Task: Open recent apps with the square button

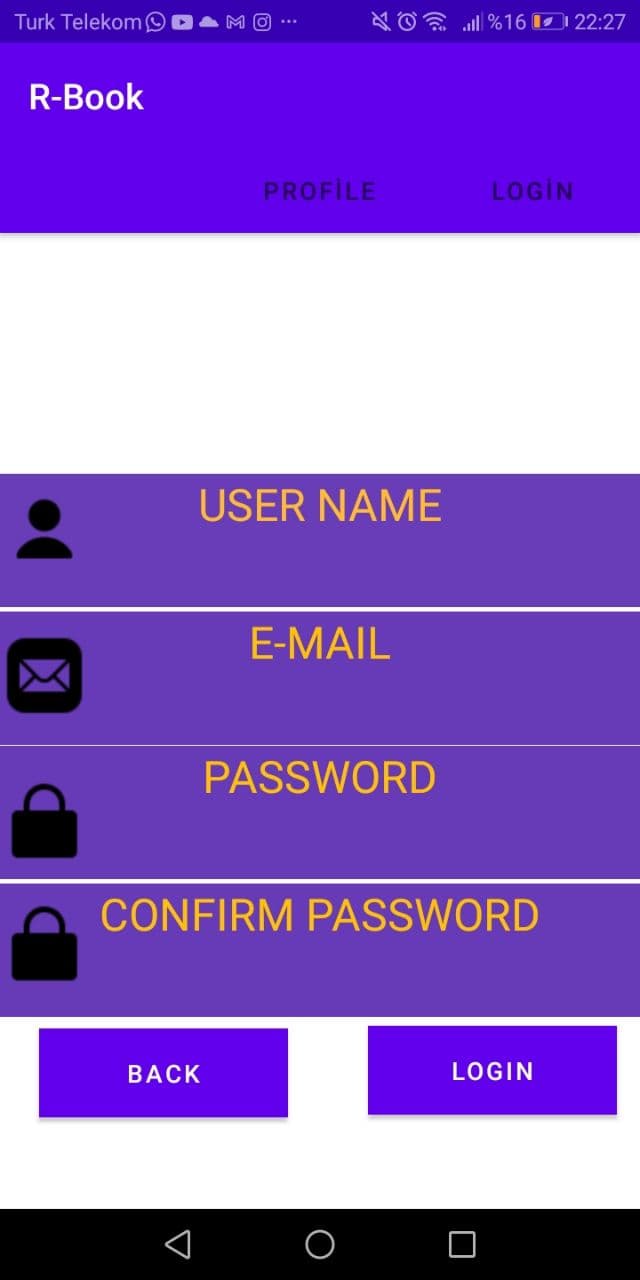Action: pos(462,1244)
